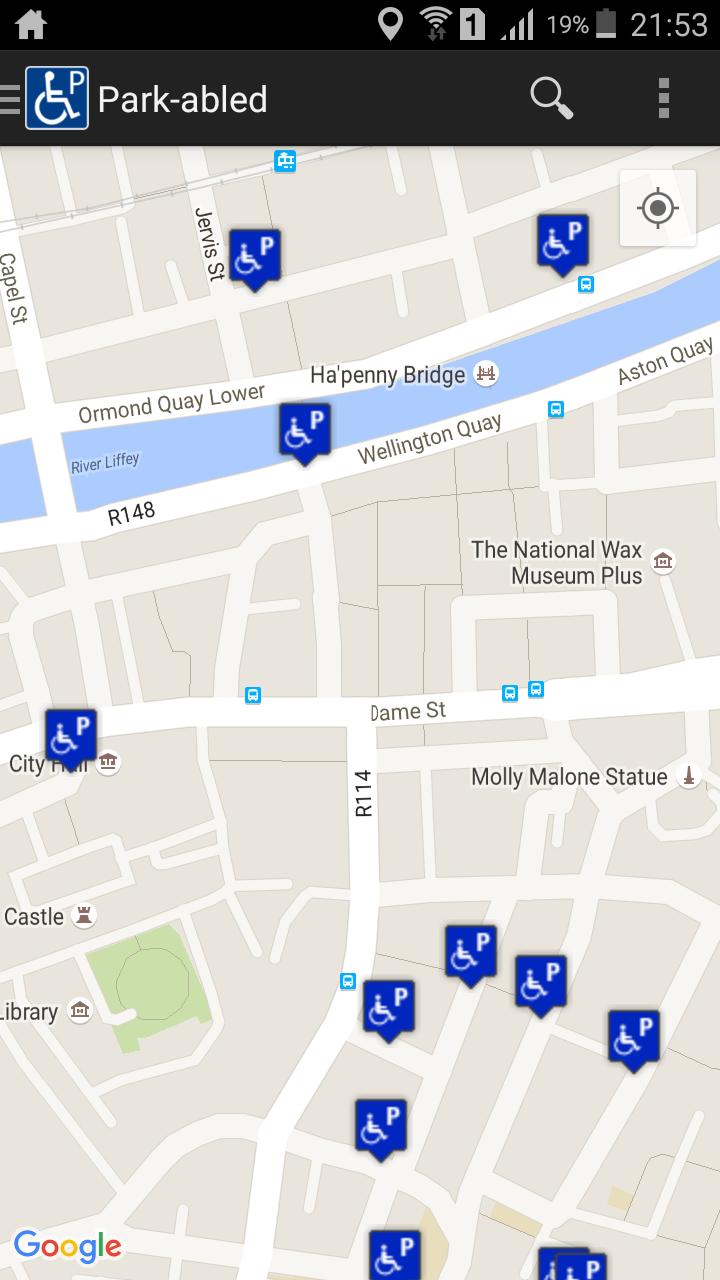Select the parking marker near Jervis St

point(254,257)
